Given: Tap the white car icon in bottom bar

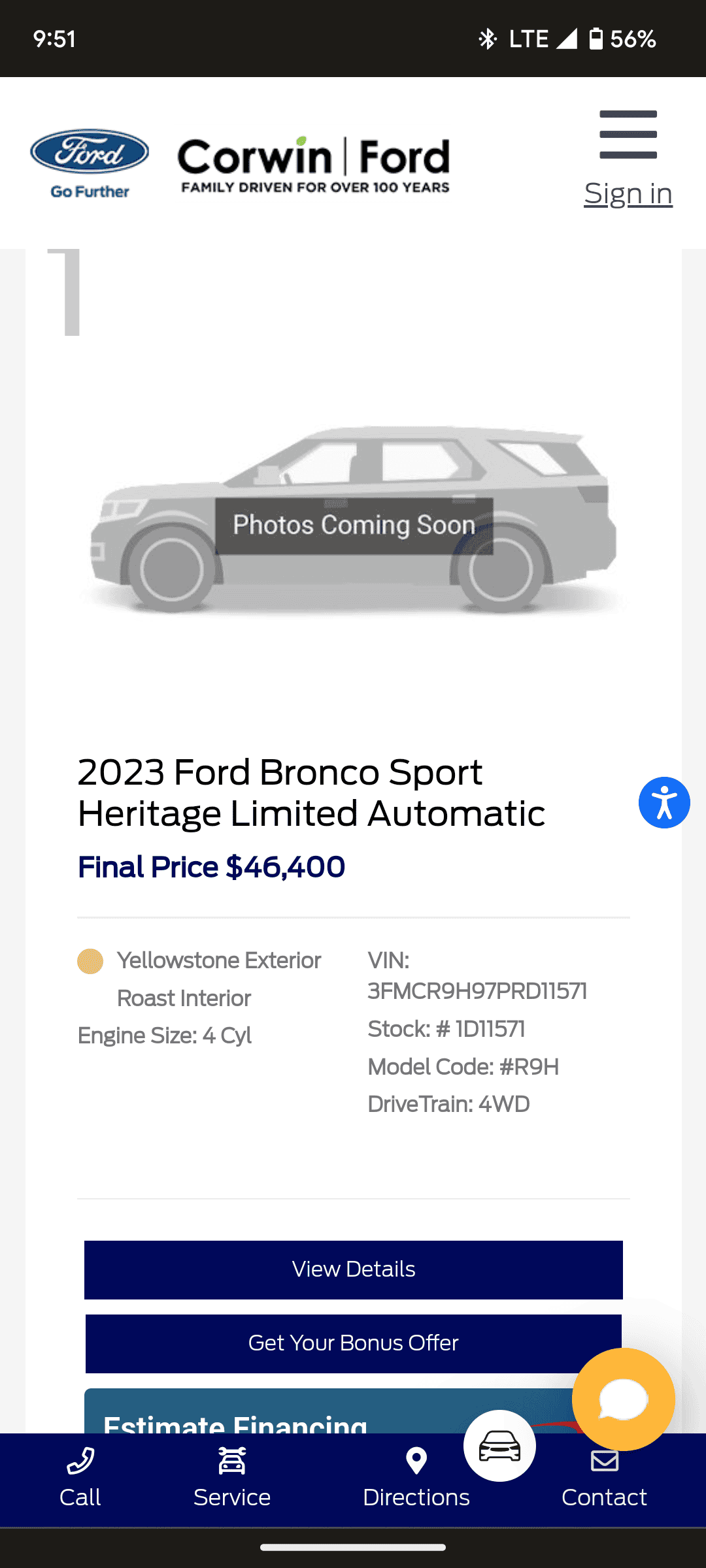Looking at the screenshot, I should click(x=499, y=1445).
